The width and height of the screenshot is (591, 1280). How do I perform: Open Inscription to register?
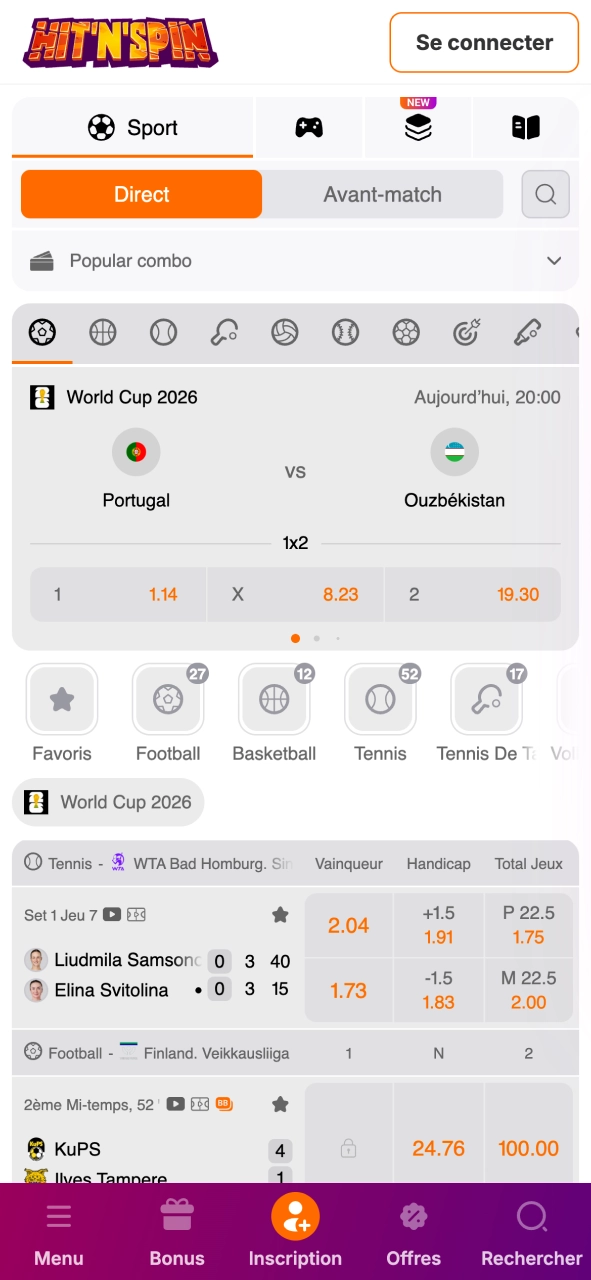(295, 1232)
